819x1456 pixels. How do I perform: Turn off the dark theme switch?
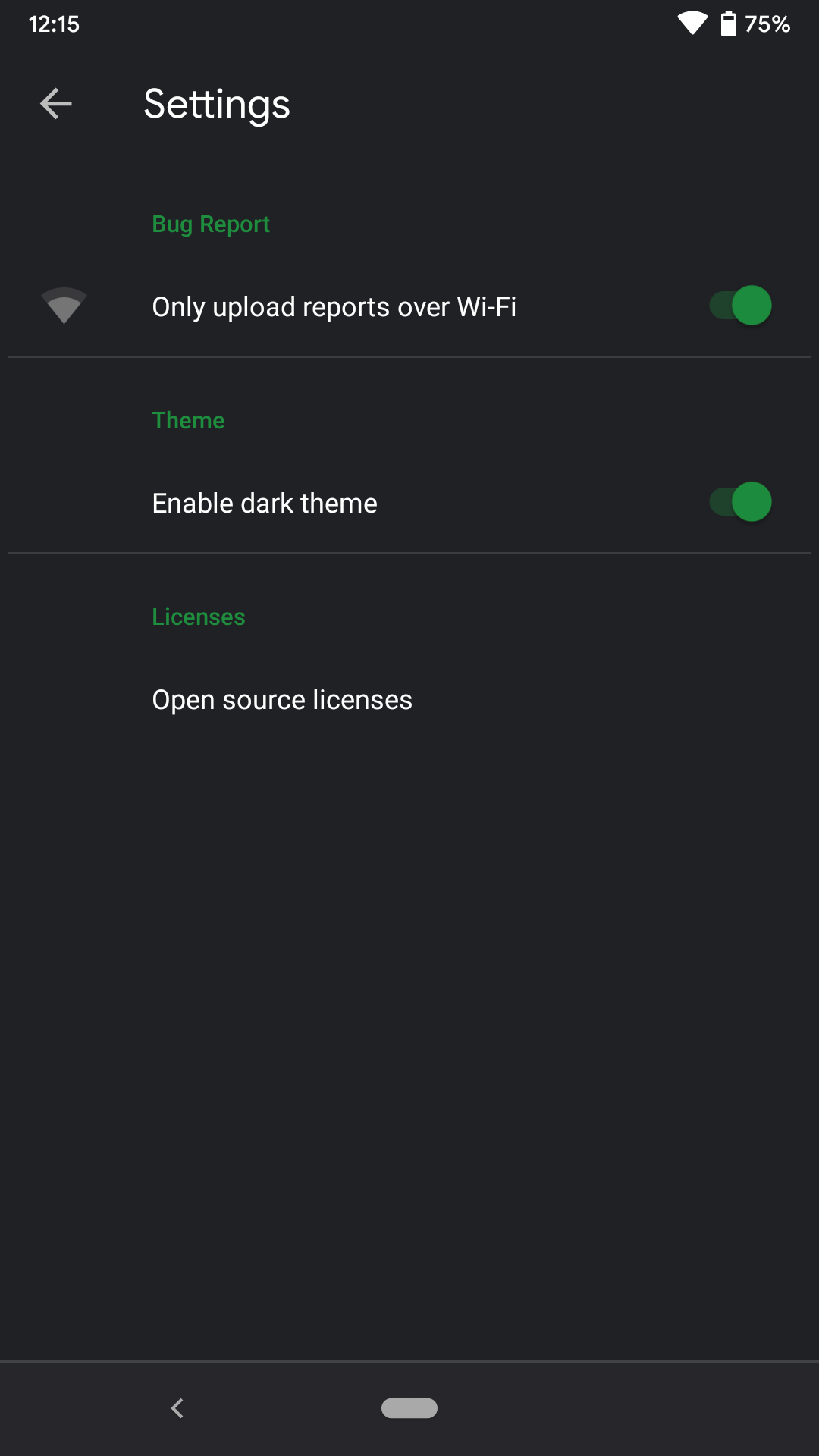coord(740,501)
